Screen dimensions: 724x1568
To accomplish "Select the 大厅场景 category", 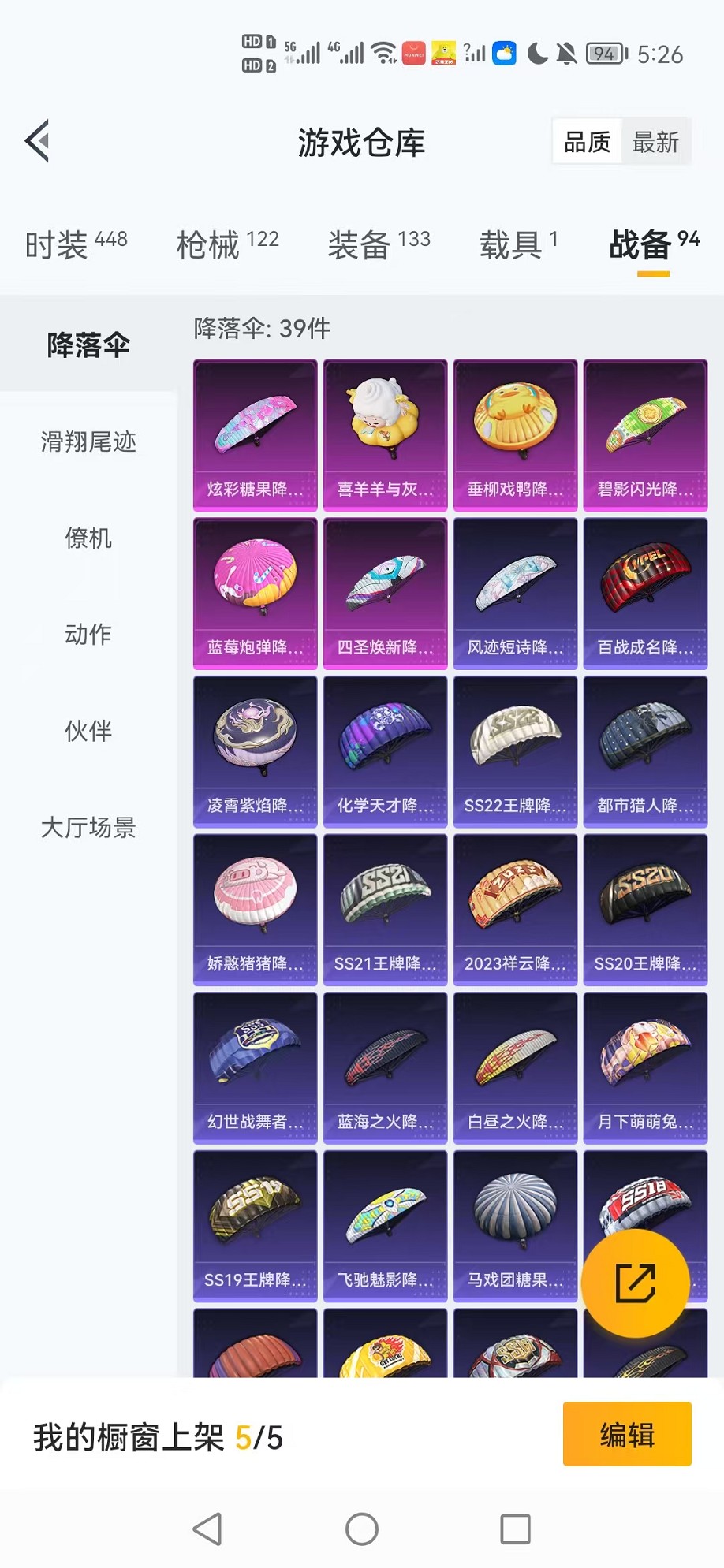I will [88, 827].
